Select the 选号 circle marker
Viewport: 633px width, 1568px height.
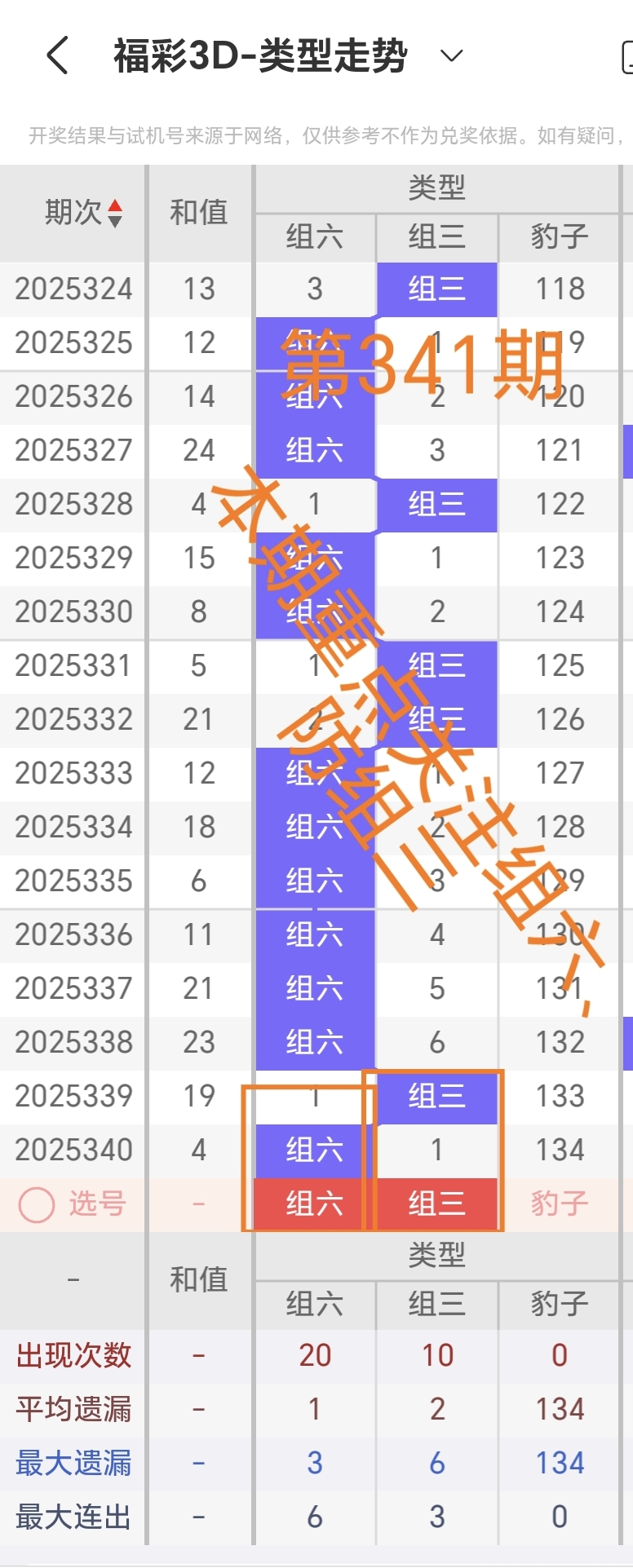36,1203
